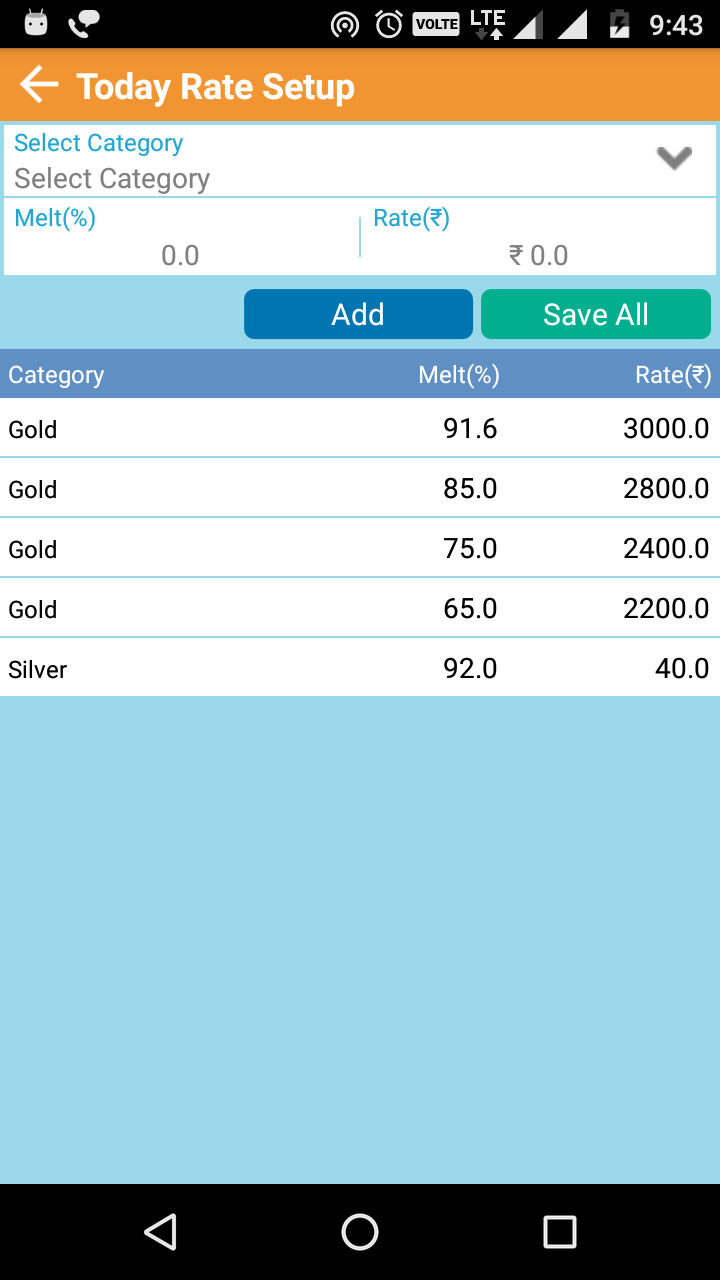Select the Gold row with 85.0 melt
Viewport: 720px width, 1280px height.
pyautogui.click(x=360, y=489)
